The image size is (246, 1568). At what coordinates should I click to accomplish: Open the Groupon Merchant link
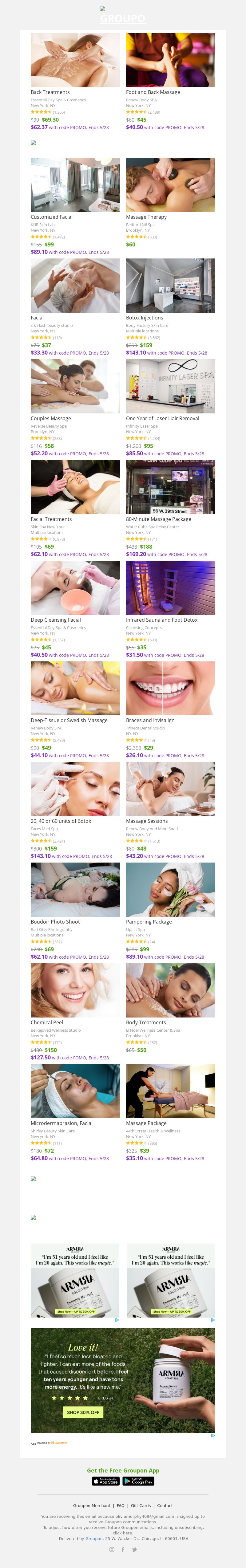[x=92, y=1505]
